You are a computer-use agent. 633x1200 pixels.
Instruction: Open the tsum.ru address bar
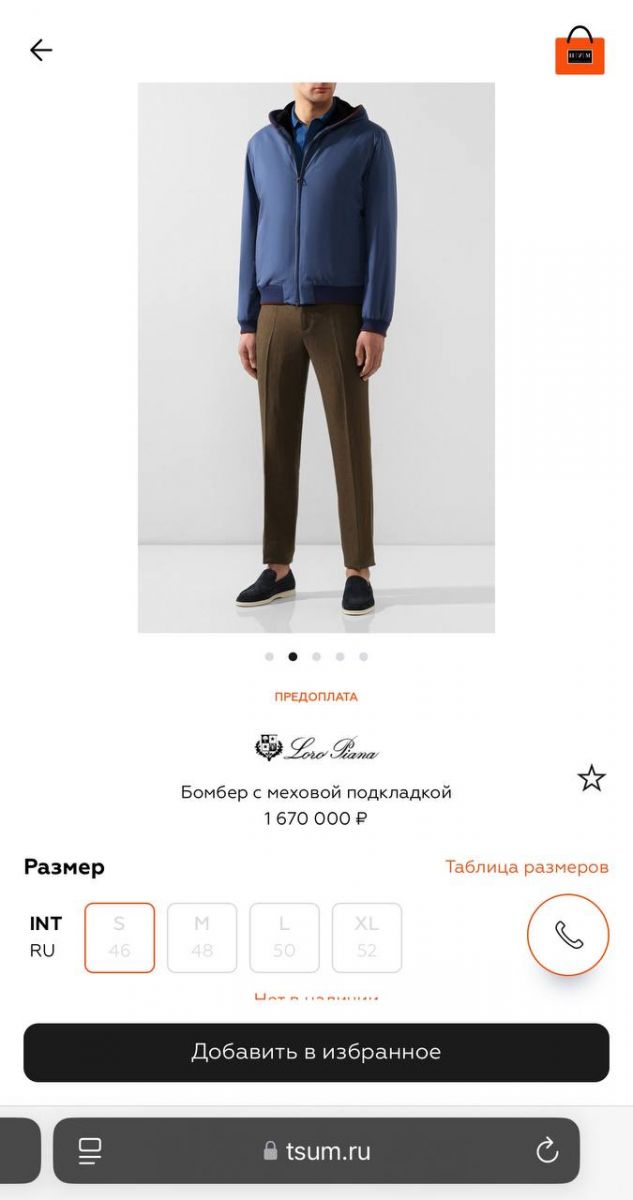pos(318,1151)
